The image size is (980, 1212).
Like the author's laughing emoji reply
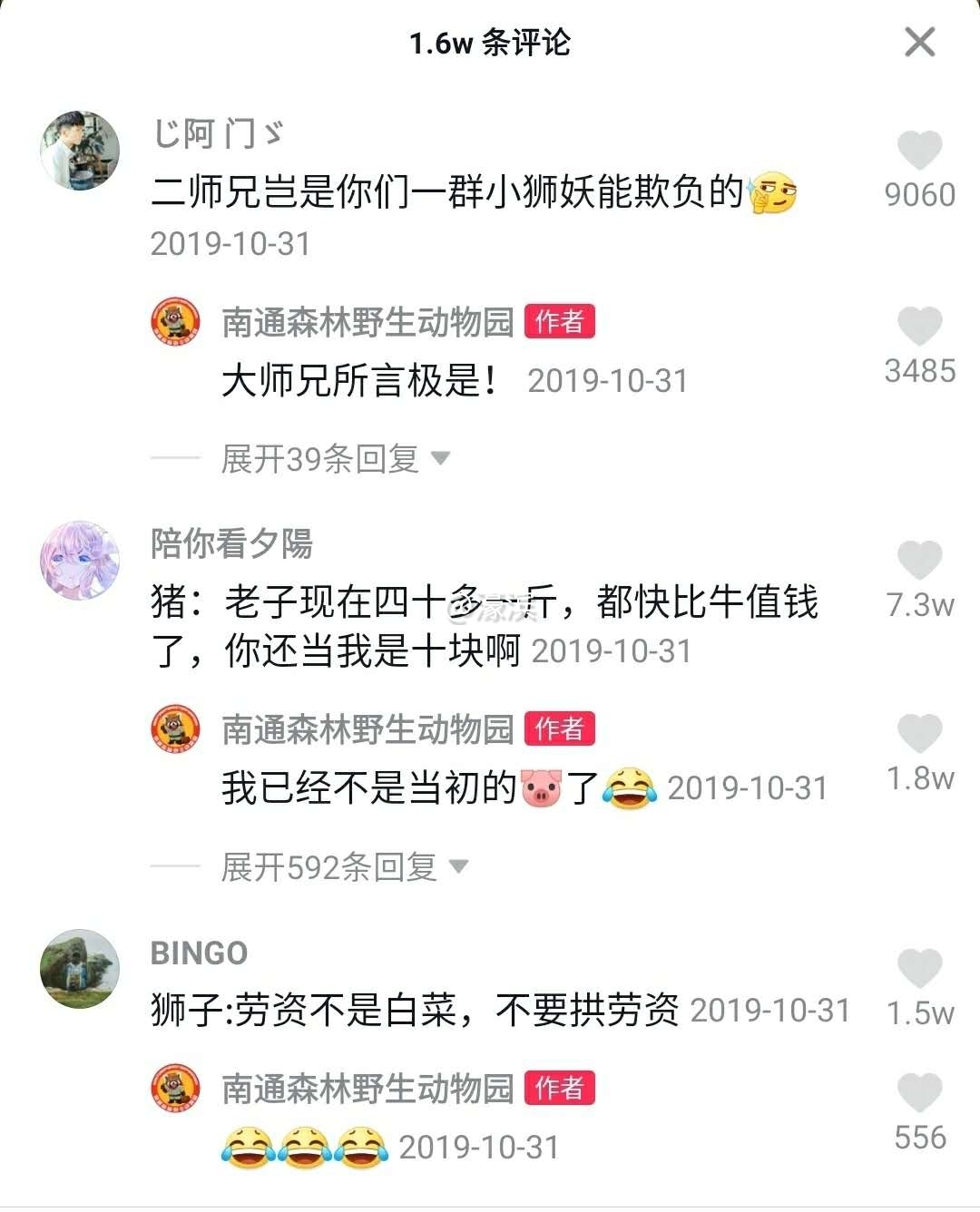[919, 1093]
